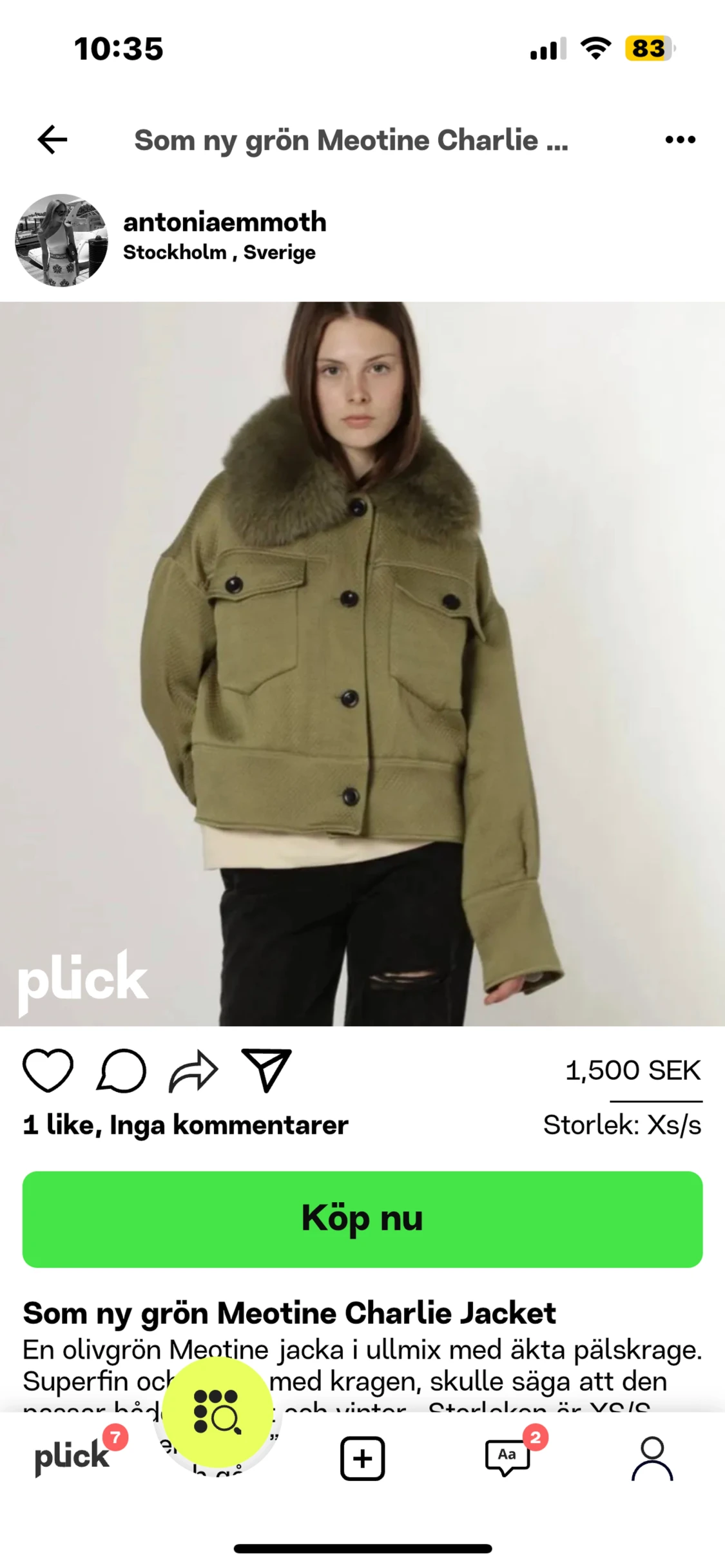The image size is (725, 1568).
Task: Tap the Köp nu button
Action: [x=362, y=1219]
